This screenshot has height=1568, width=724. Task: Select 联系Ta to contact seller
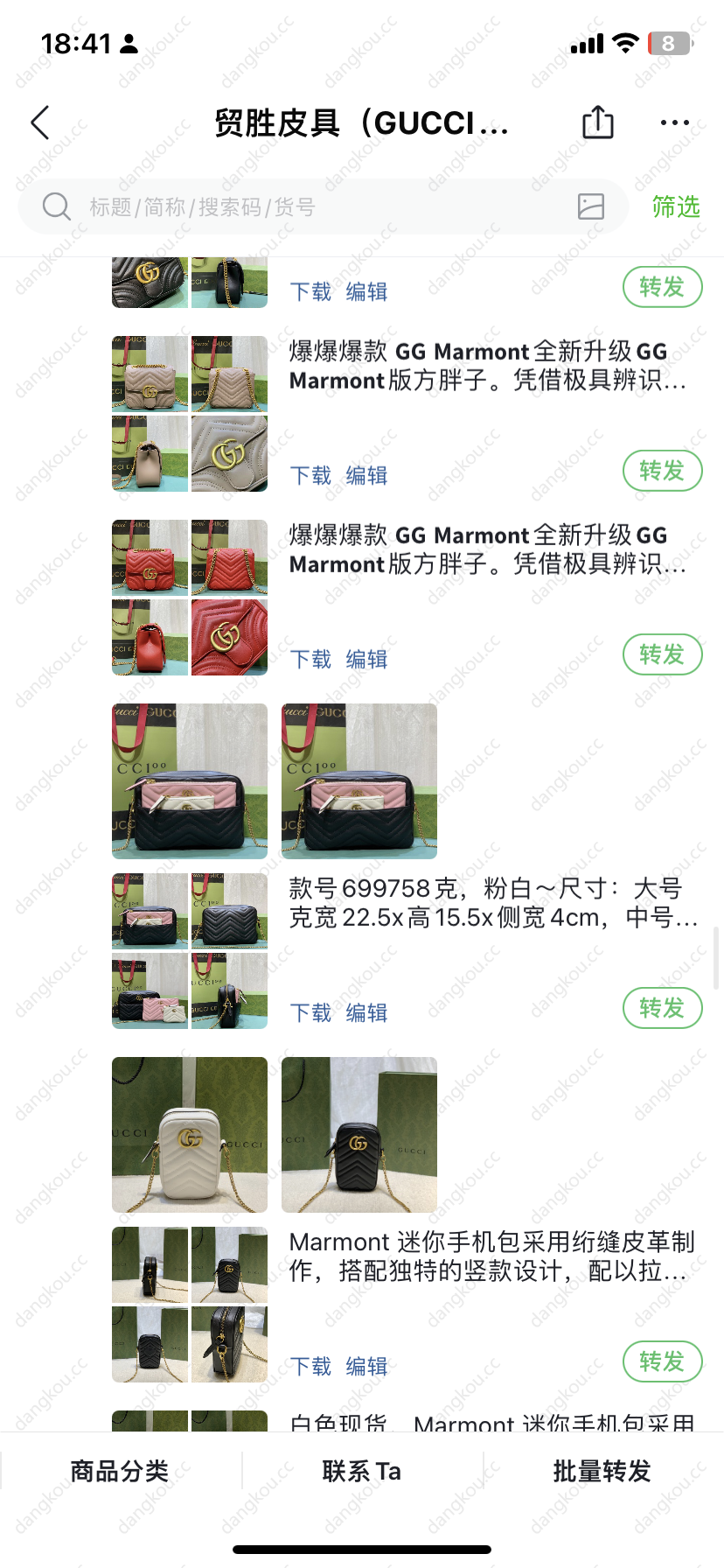tap(362, 1471)
